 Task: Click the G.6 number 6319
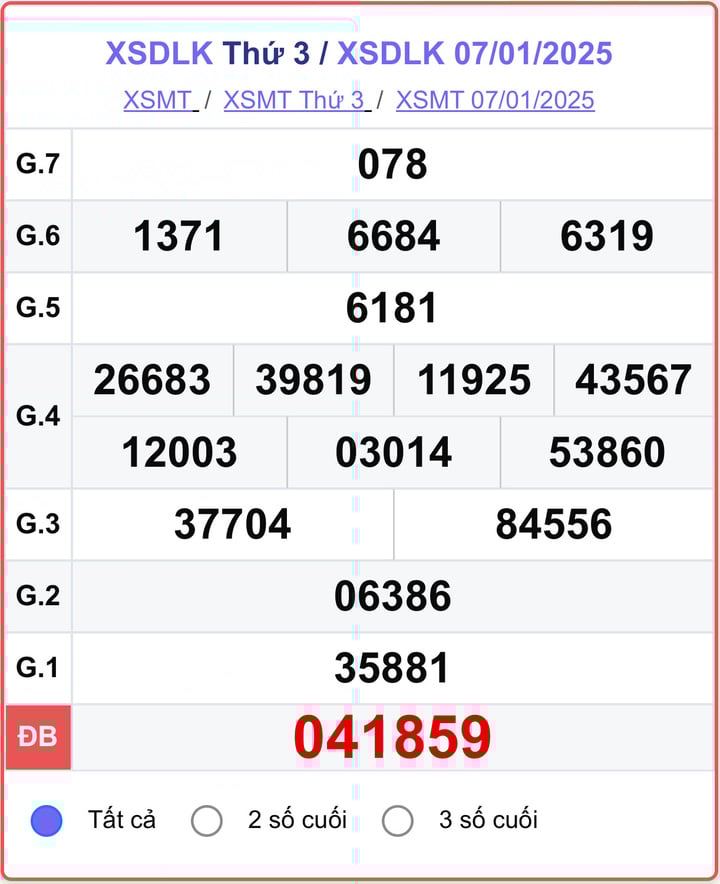click(605, 236)
